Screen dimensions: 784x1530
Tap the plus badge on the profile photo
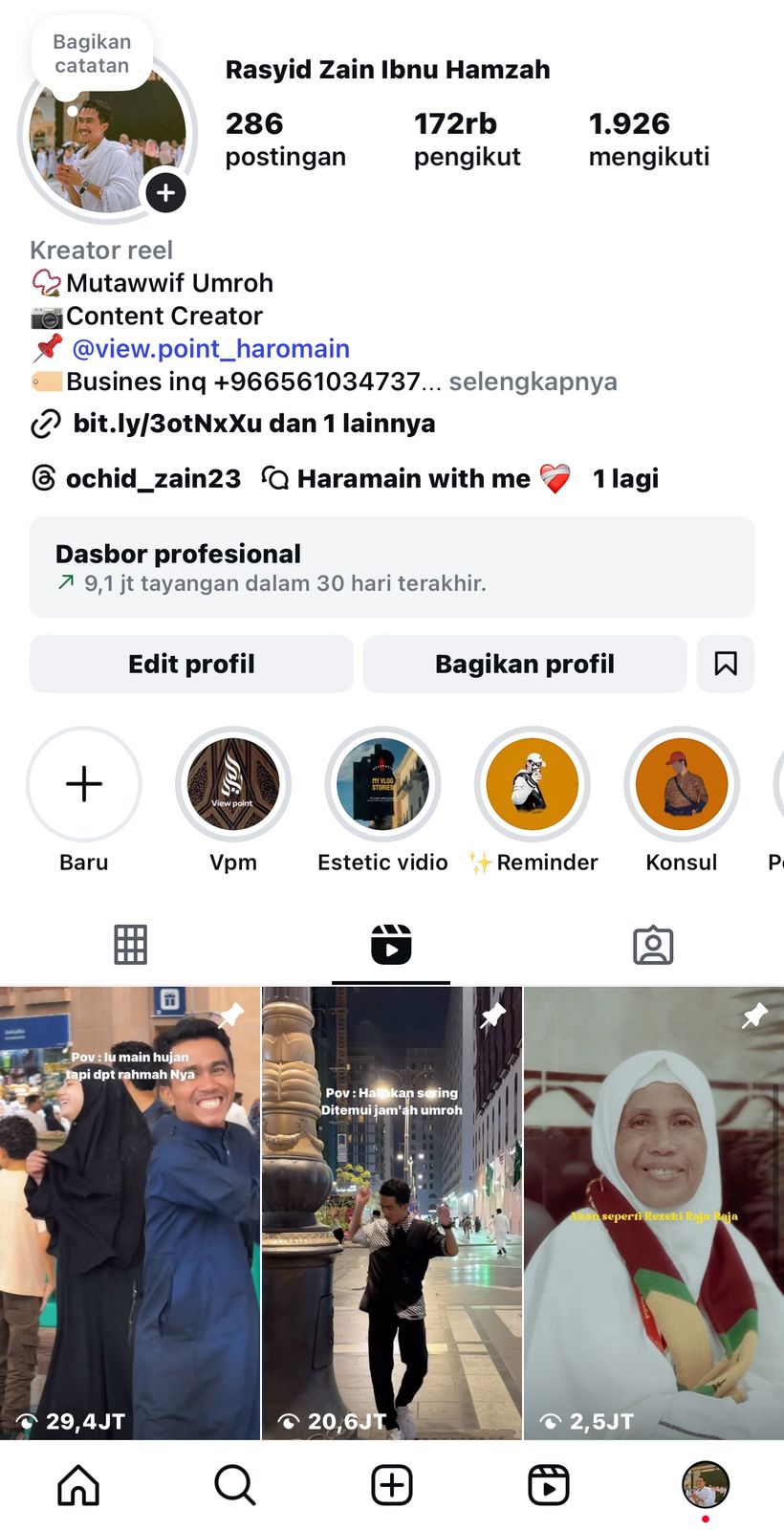point(165,193)
